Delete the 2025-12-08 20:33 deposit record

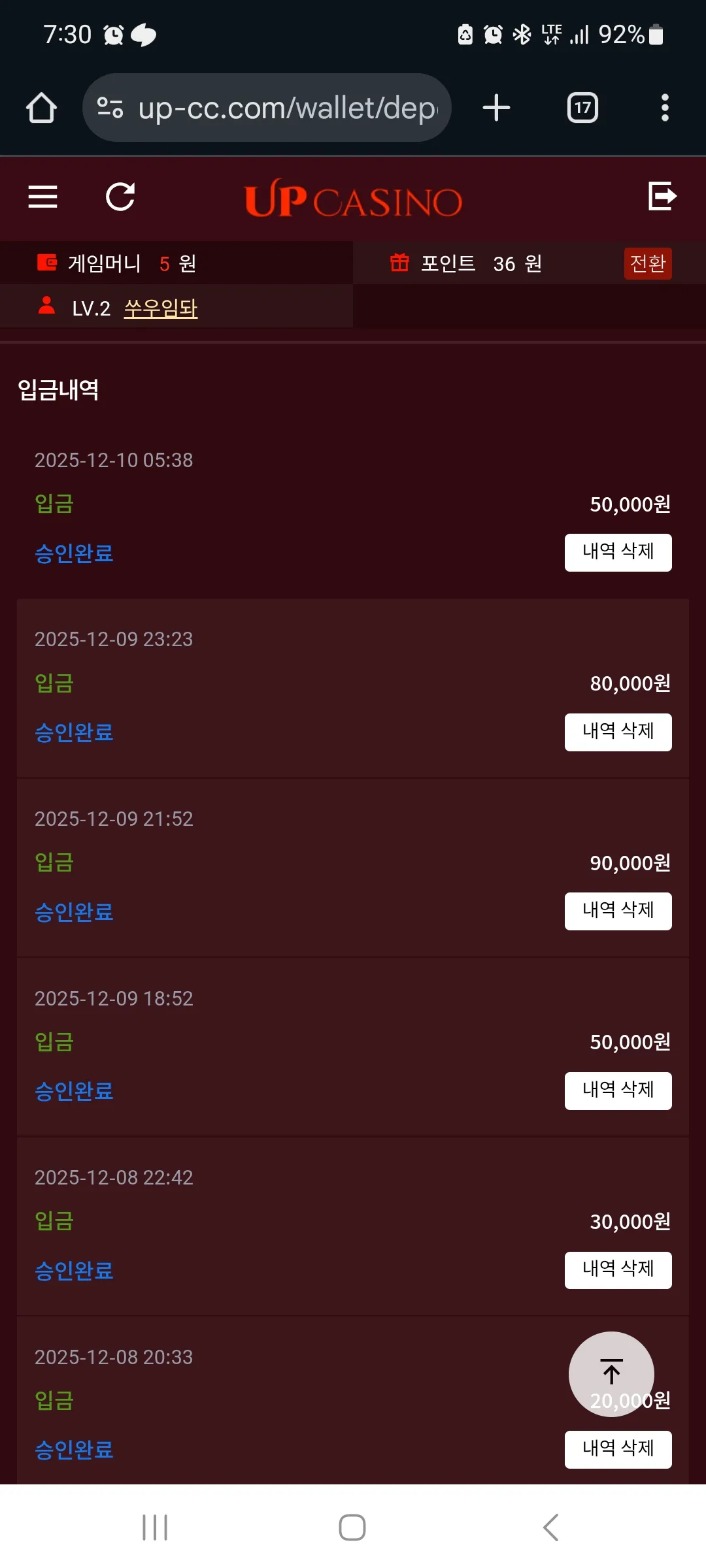(618, 1450)
